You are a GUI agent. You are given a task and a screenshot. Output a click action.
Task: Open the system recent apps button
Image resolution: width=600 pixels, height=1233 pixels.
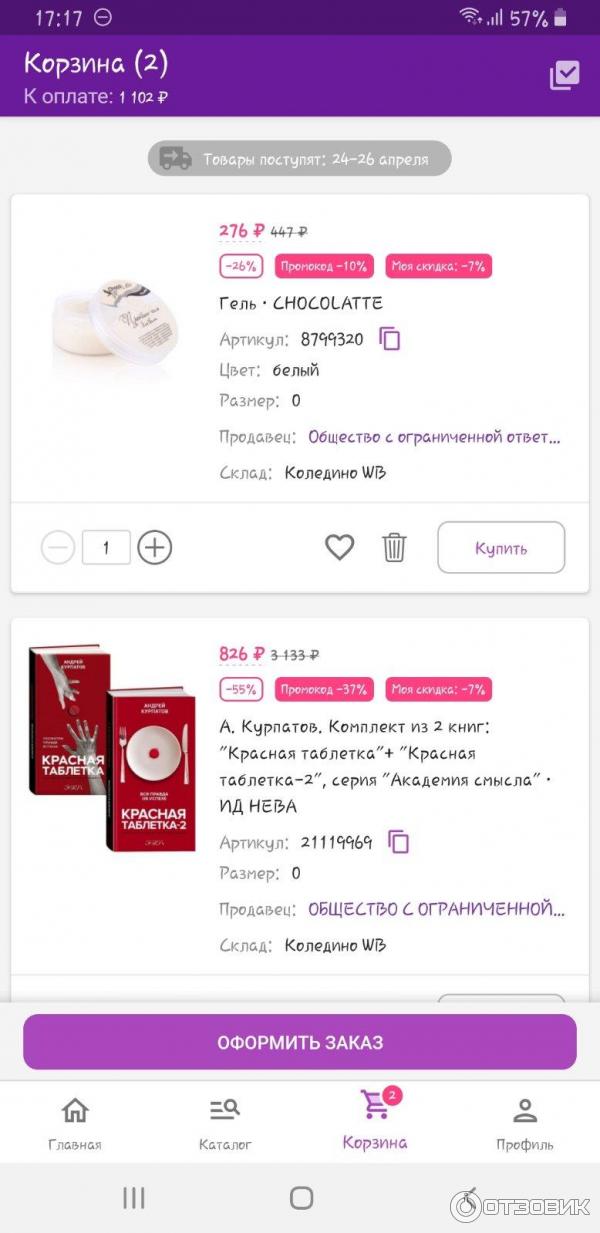coord(134,1198)
